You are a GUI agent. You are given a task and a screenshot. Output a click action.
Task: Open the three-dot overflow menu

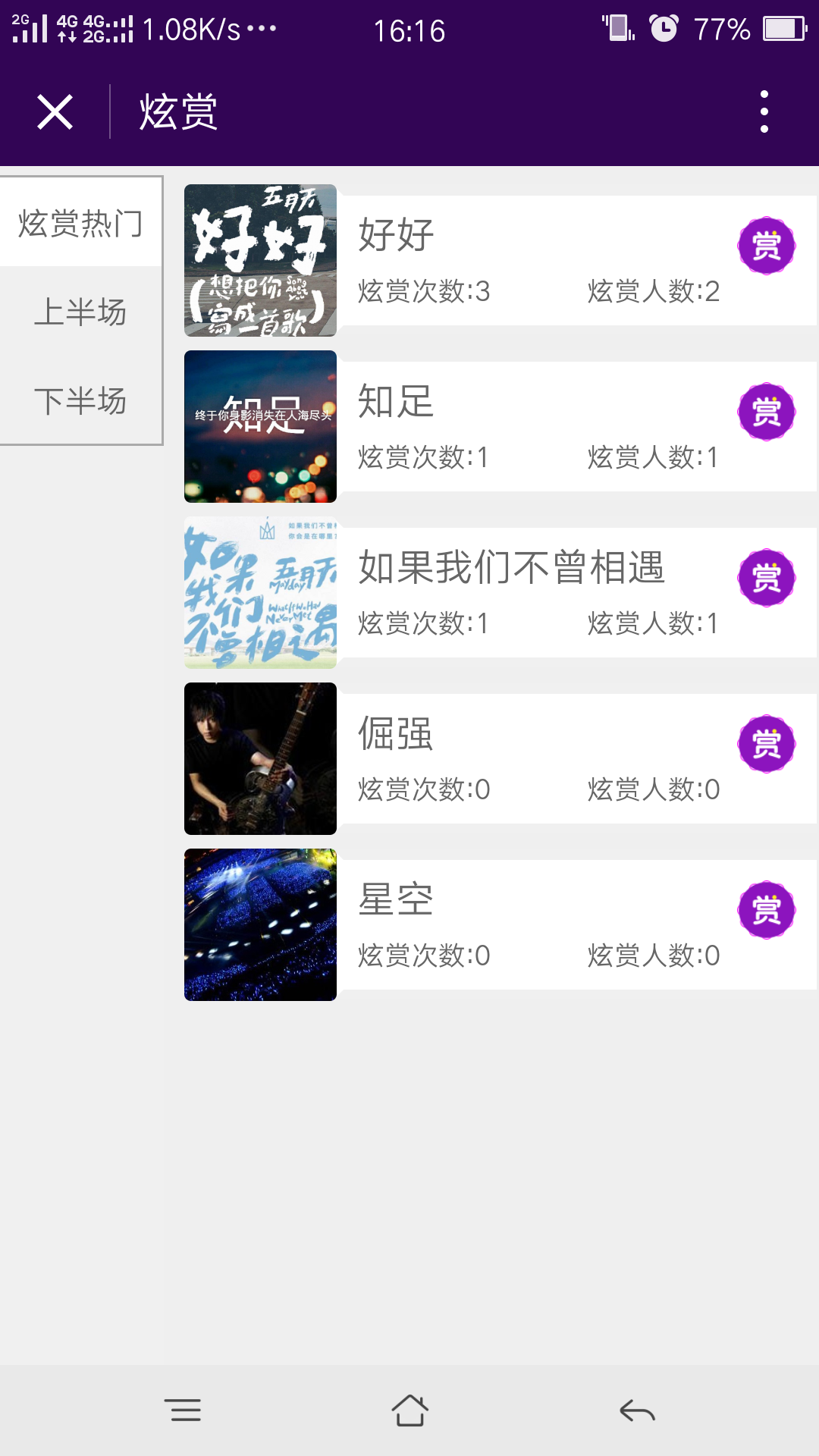pyautogui.click(x=764, y=112)
